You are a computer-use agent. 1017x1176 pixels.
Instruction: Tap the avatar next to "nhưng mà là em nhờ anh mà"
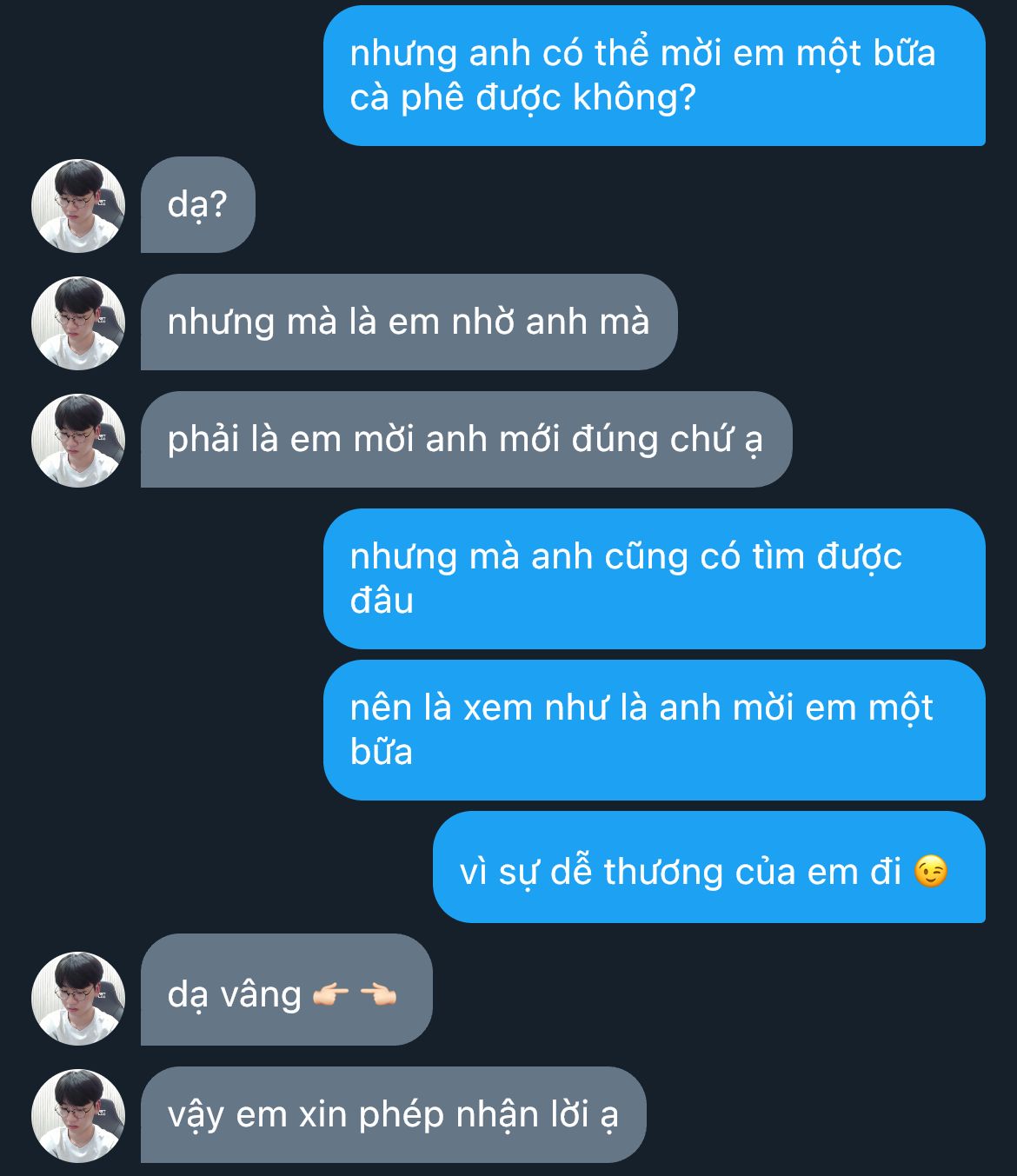point(78,323)
